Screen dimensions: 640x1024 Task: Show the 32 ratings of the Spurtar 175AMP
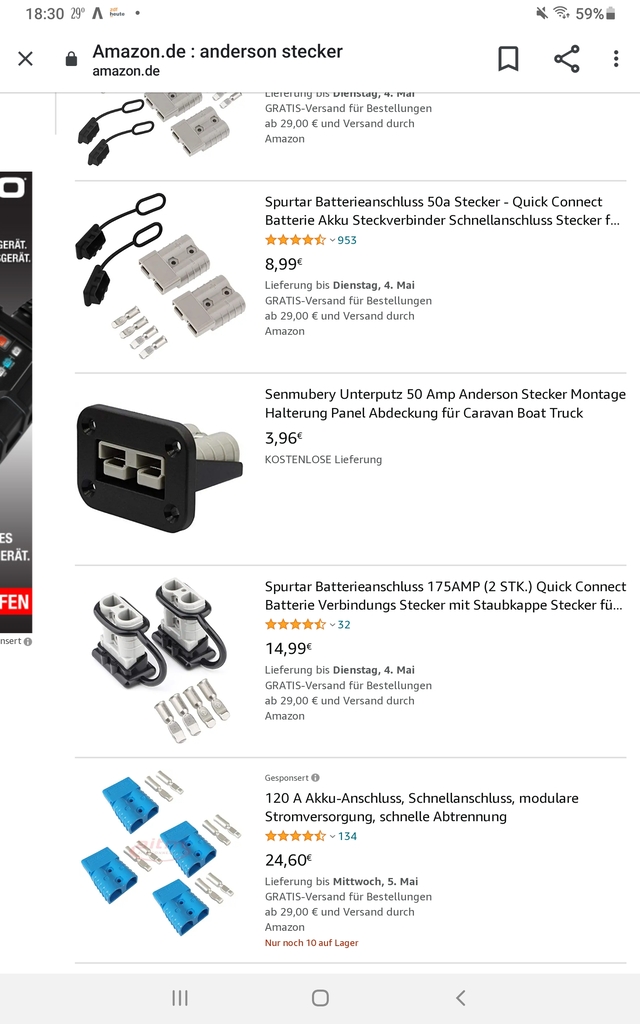(x=344, y=625)
